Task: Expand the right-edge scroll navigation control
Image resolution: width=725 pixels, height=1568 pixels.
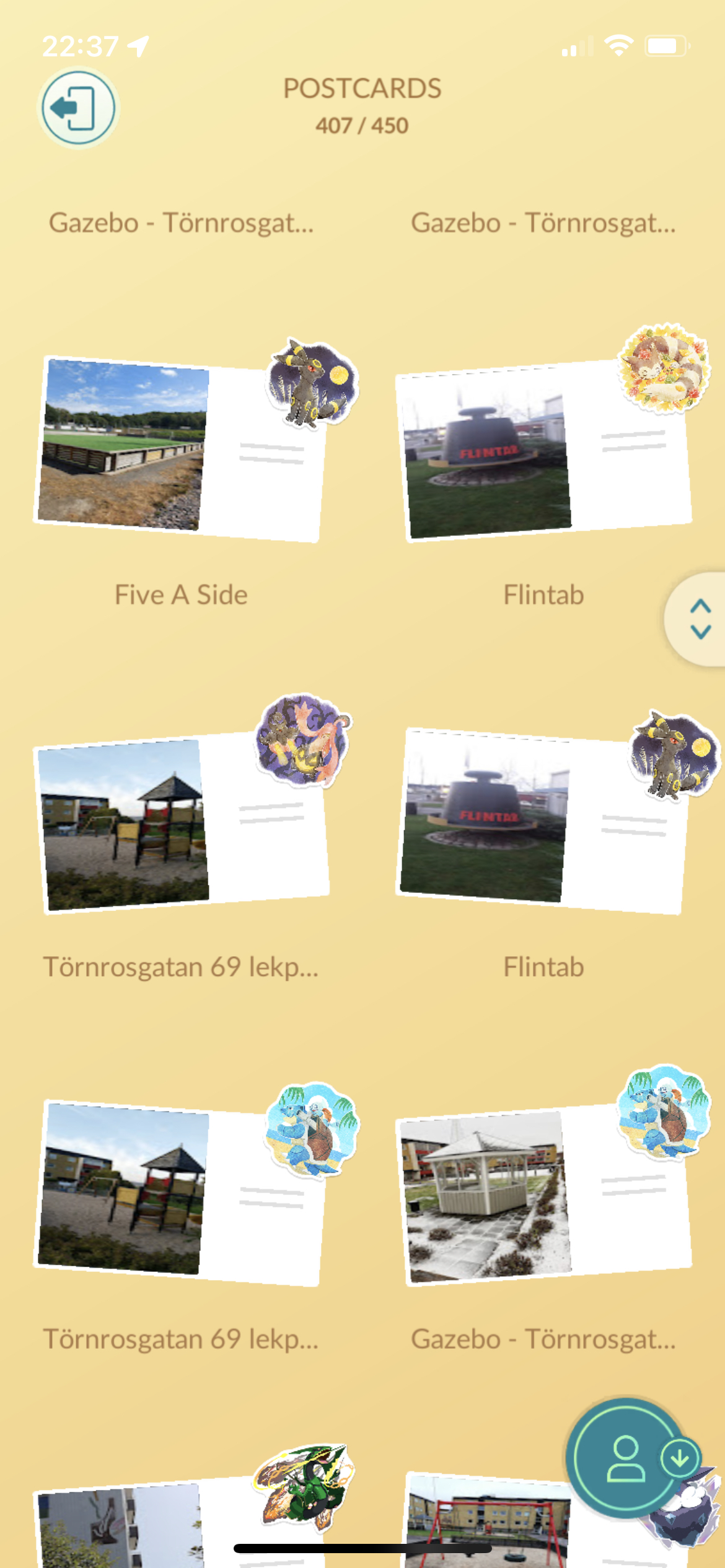Action: pyautogui.click(x=700, y=619)
